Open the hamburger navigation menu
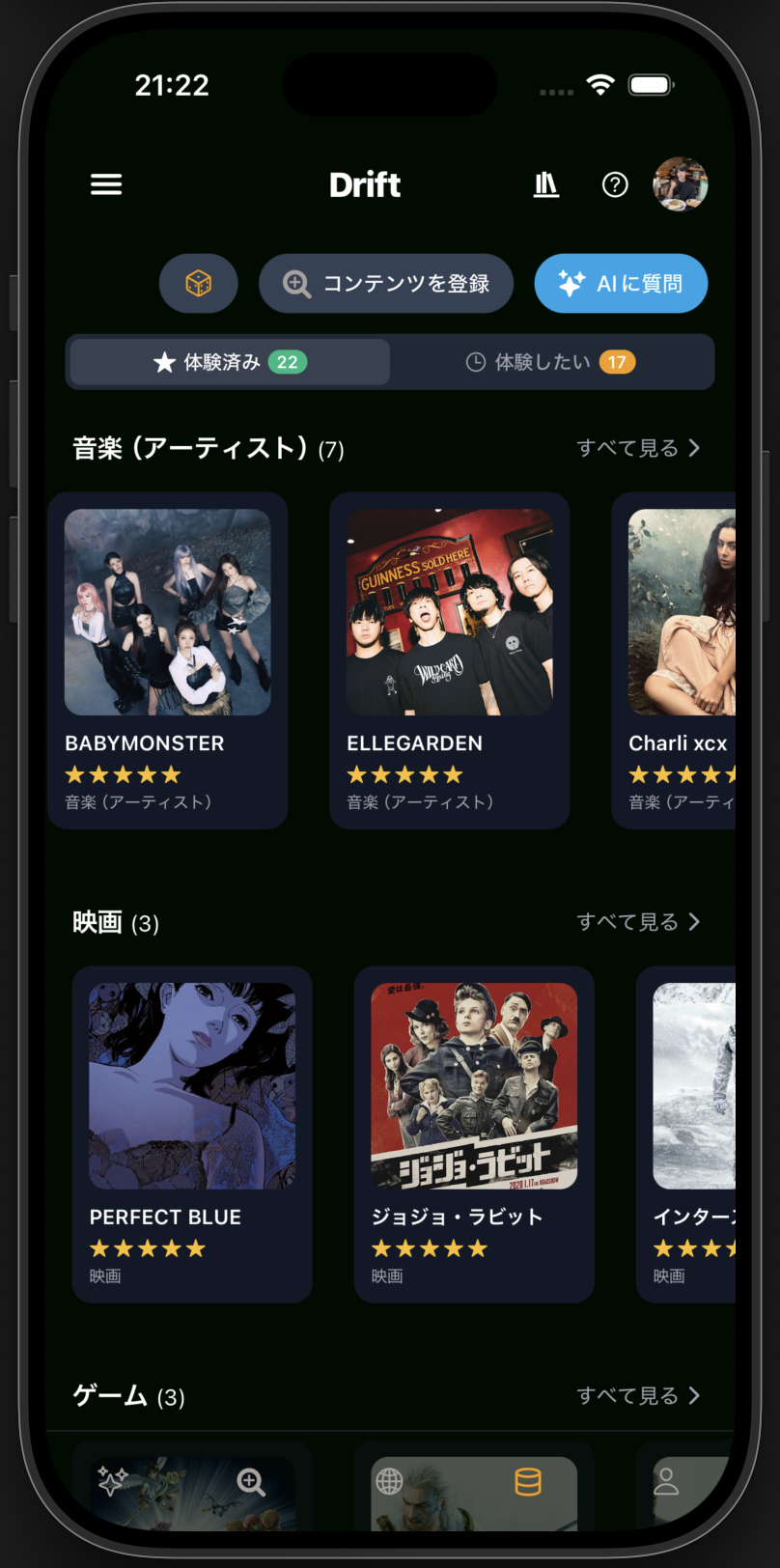Screen dimensions: 780x1568 tap(106, 184)
